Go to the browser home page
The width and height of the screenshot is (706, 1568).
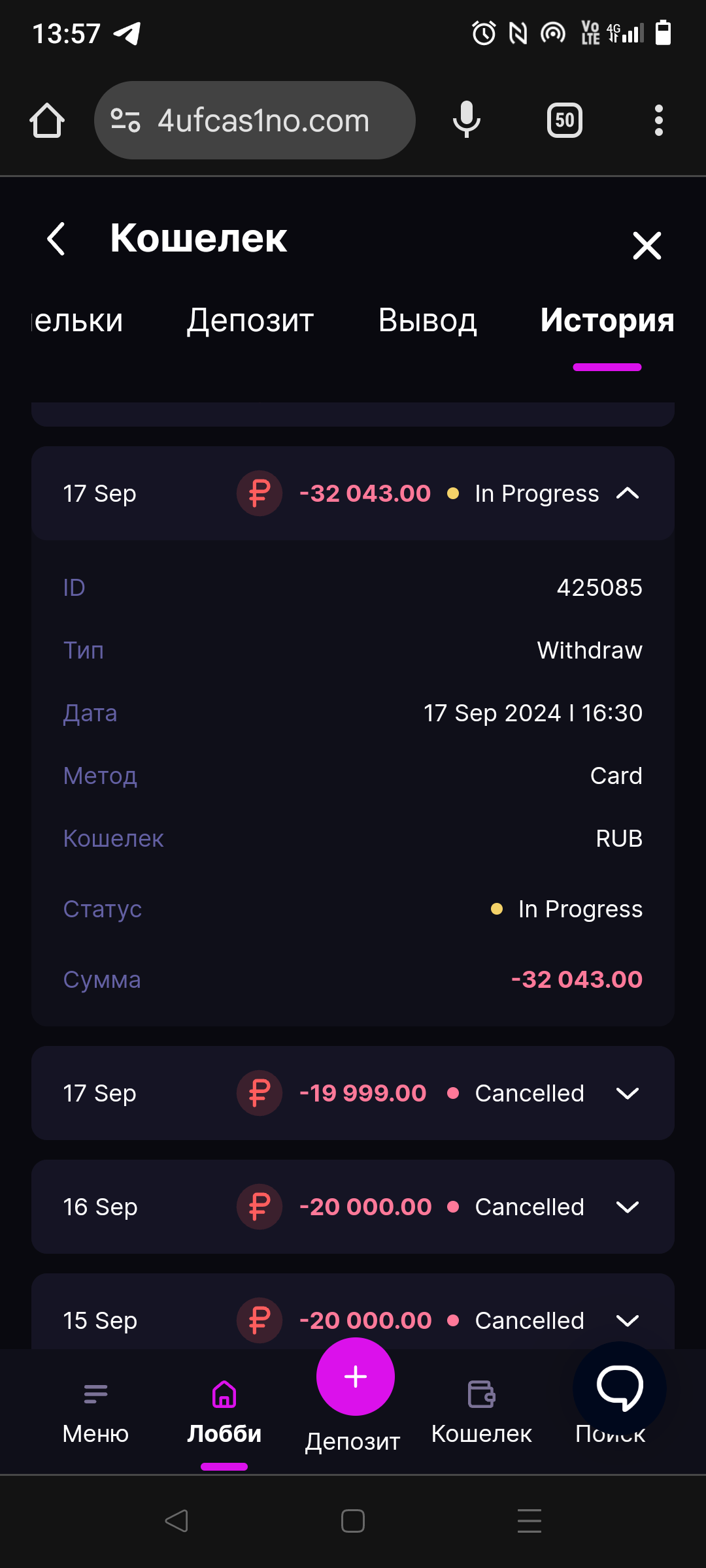coord(47,120)
